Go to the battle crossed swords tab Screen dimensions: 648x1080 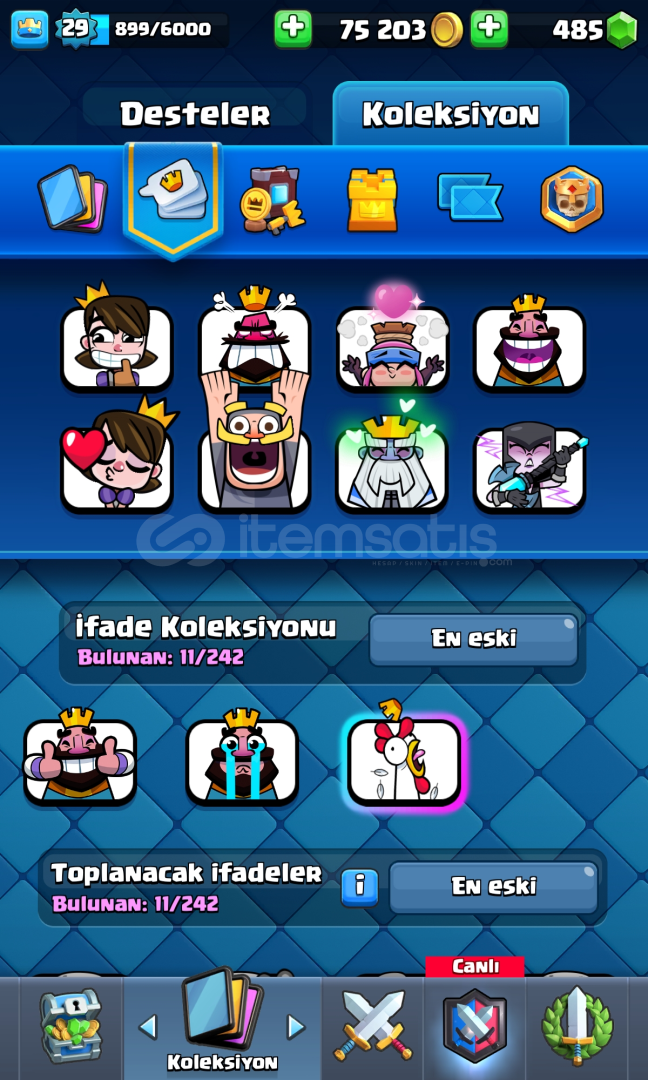point(373,1026)
